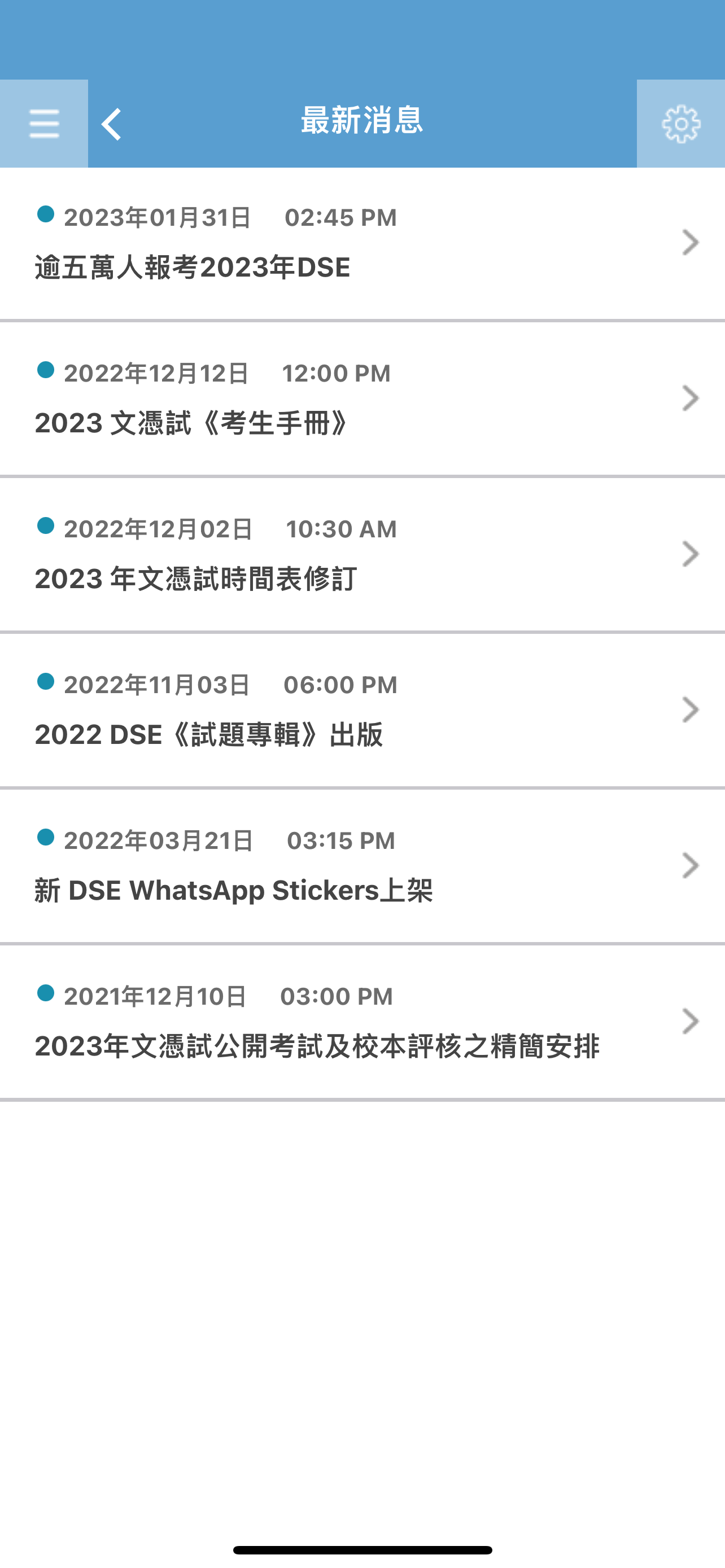Open the hamburger drawer menu
The height and width of the screenshot is (1568, 725).
point(44,124)
